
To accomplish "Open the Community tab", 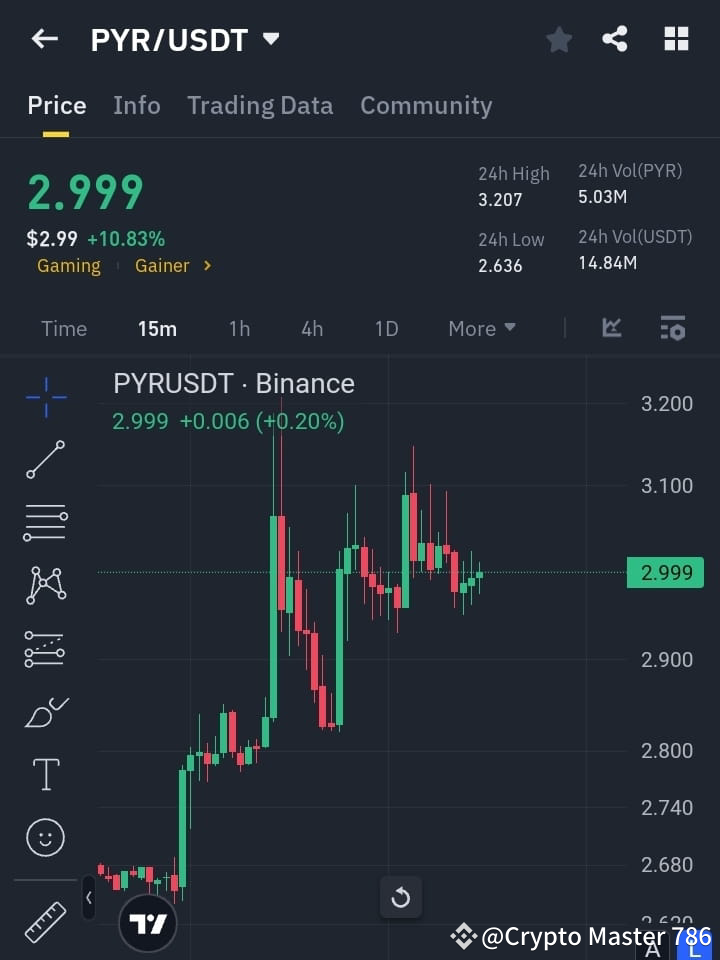I will (426, 105).
